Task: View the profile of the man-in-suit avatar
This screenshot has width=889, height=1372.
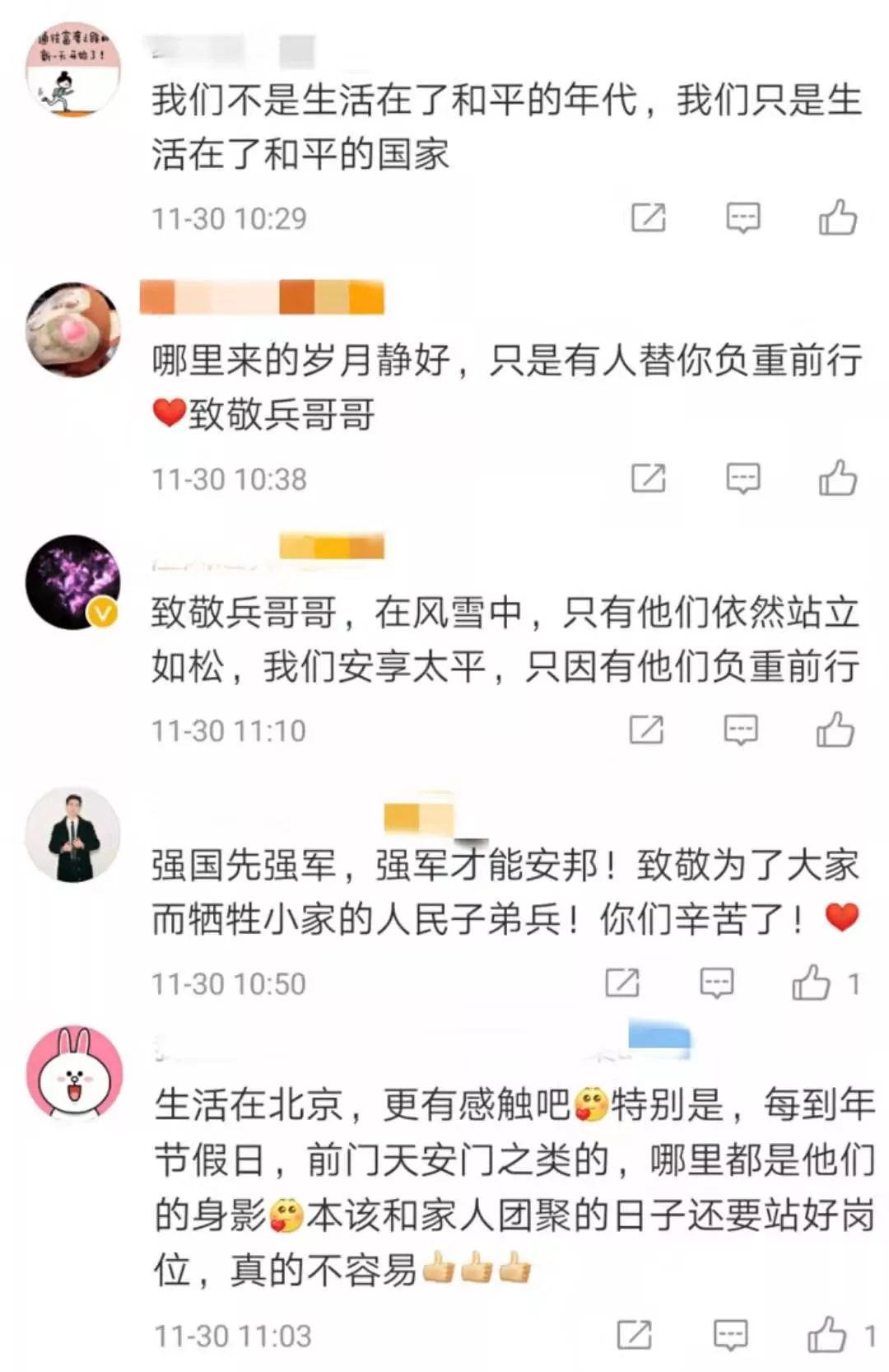Action: (73, 835)
